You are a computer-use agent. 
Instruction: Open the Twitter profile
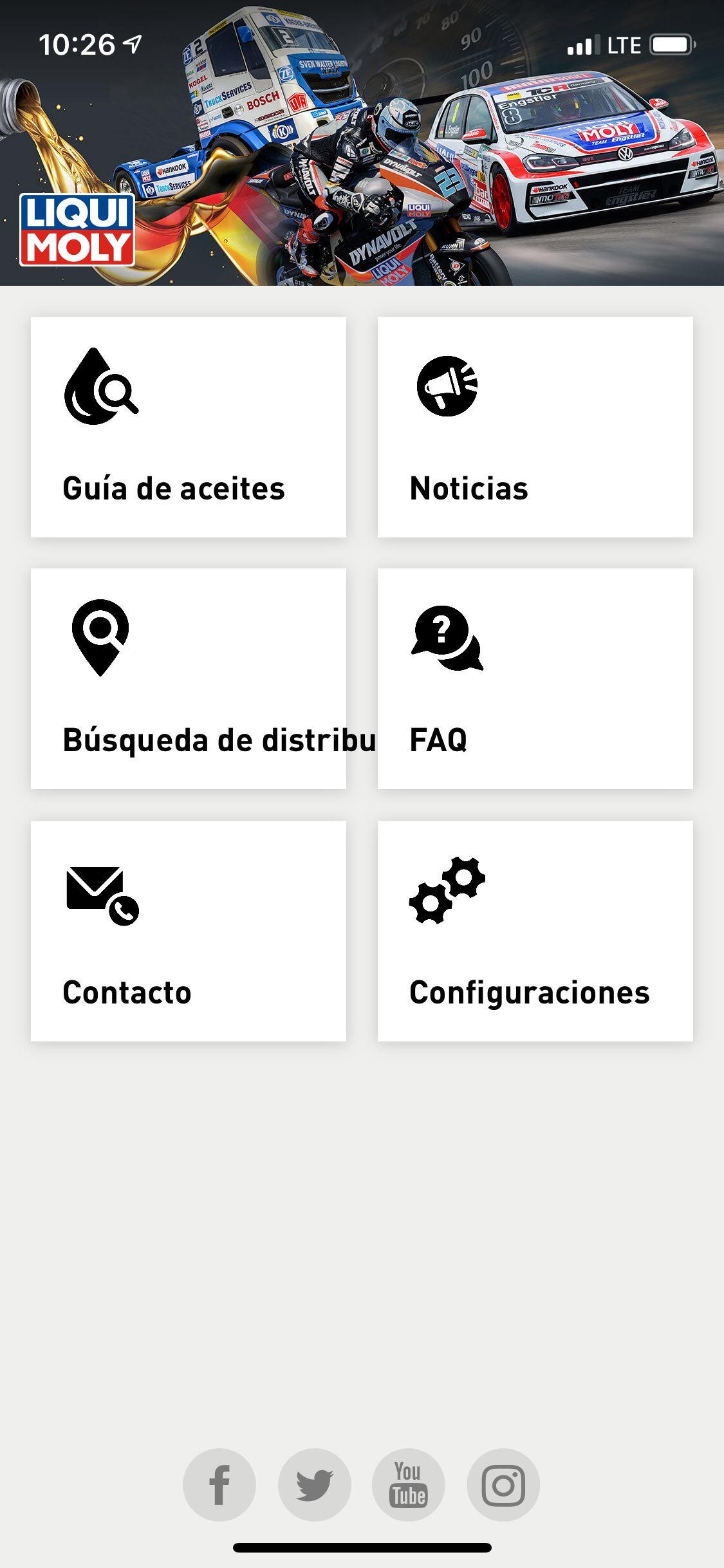[x=314, y=1485]
